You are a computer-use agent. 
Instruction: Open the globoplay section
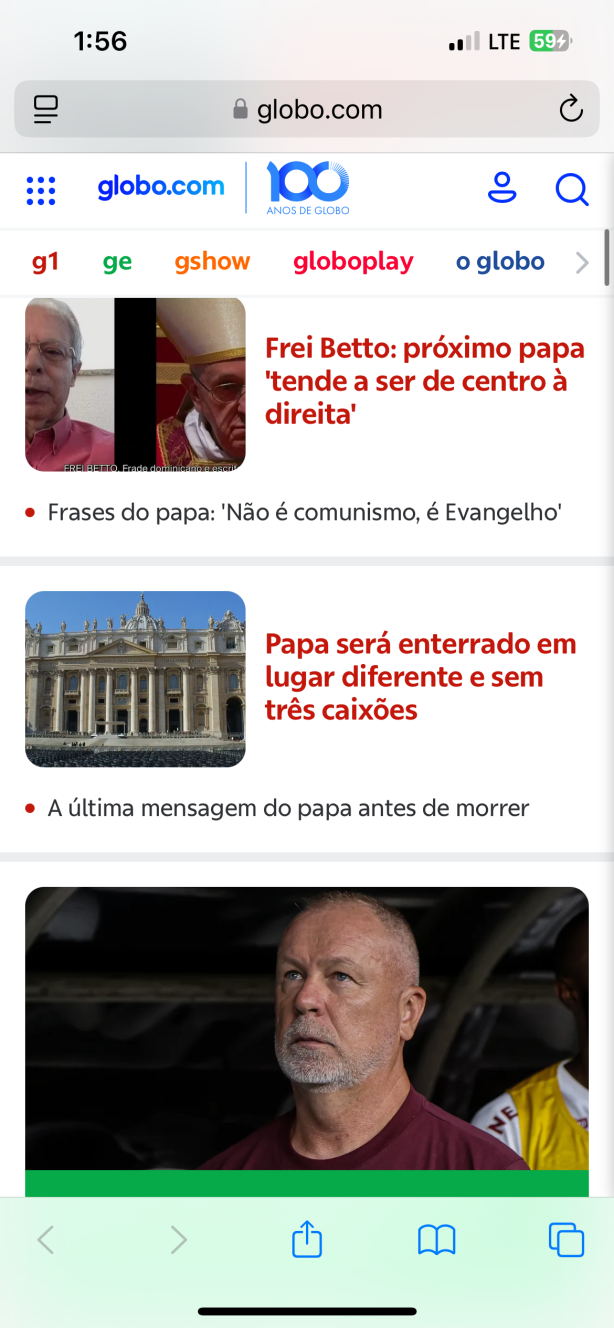pos(353,262)
